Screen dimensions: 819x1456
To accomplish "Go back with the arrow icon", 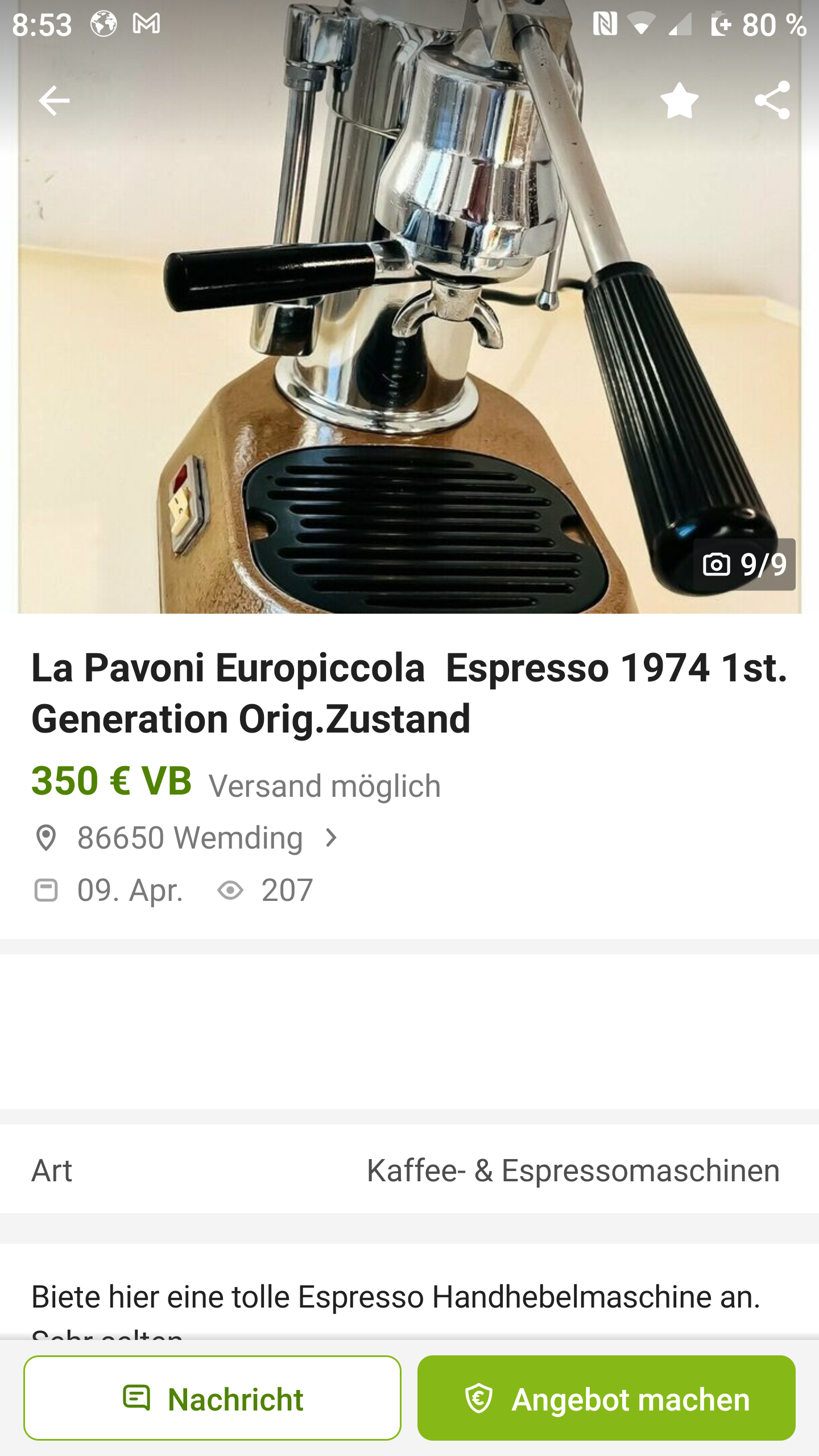I will (x=54, y=101).
